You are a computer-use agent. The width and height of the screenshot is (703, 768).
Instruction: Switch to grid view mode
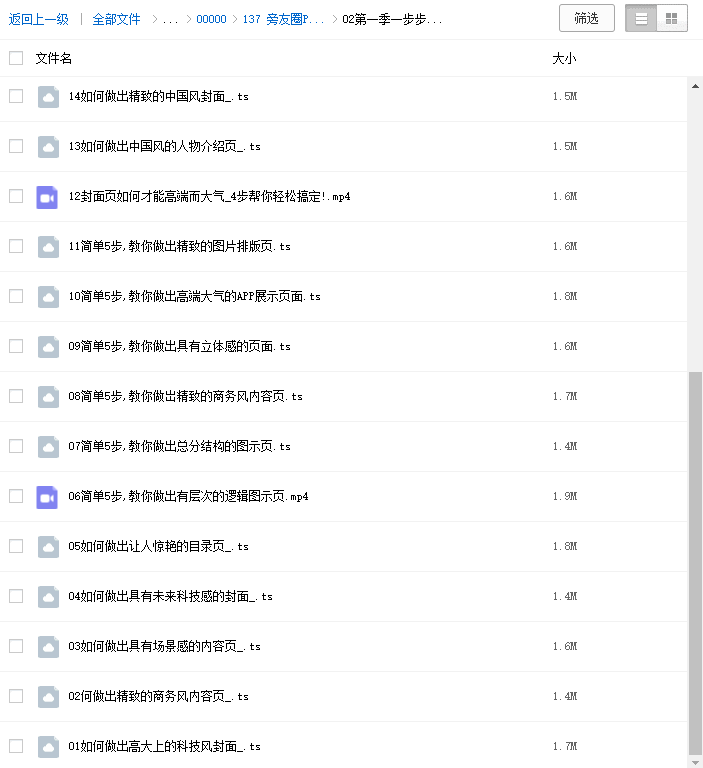[671, 18]
